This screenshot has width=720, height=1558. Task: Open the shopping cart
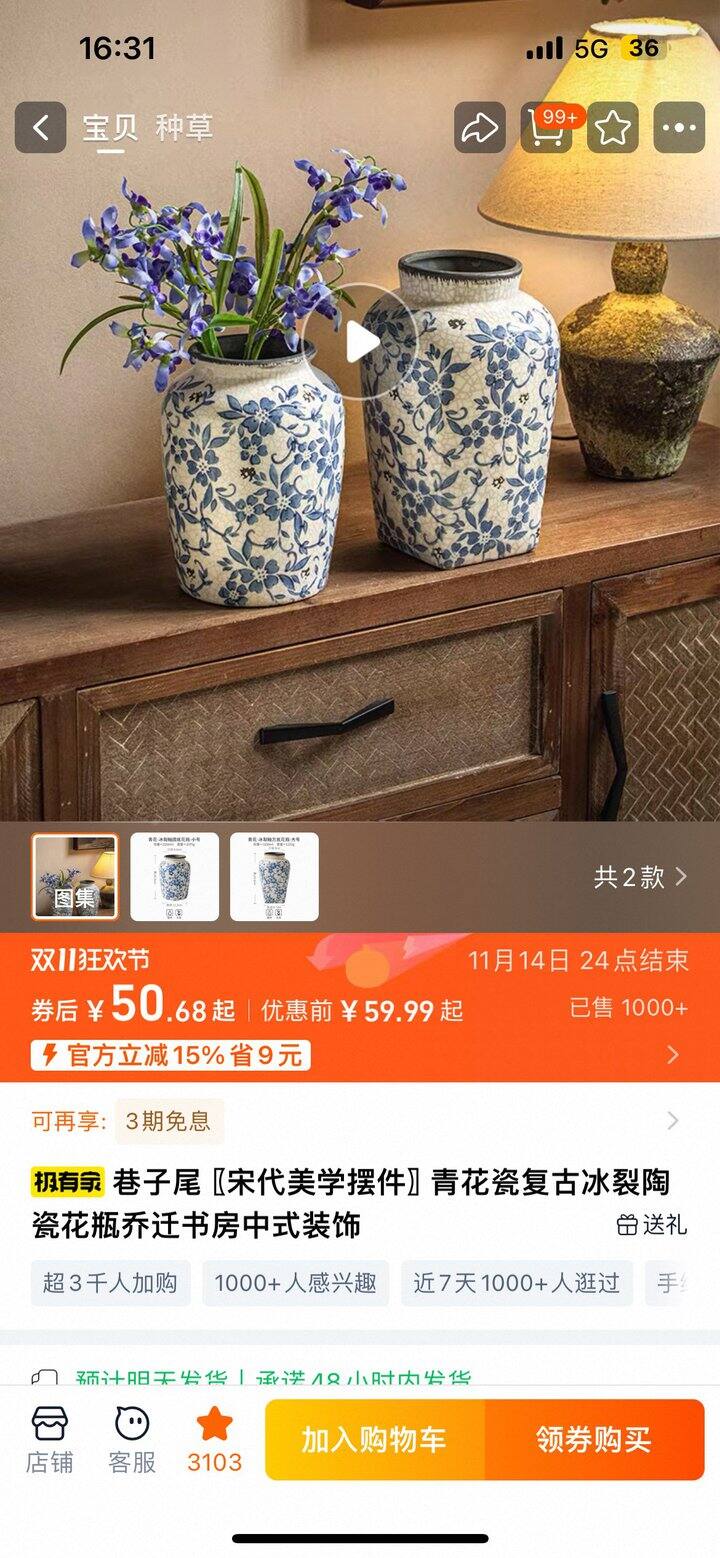point(546,129)
